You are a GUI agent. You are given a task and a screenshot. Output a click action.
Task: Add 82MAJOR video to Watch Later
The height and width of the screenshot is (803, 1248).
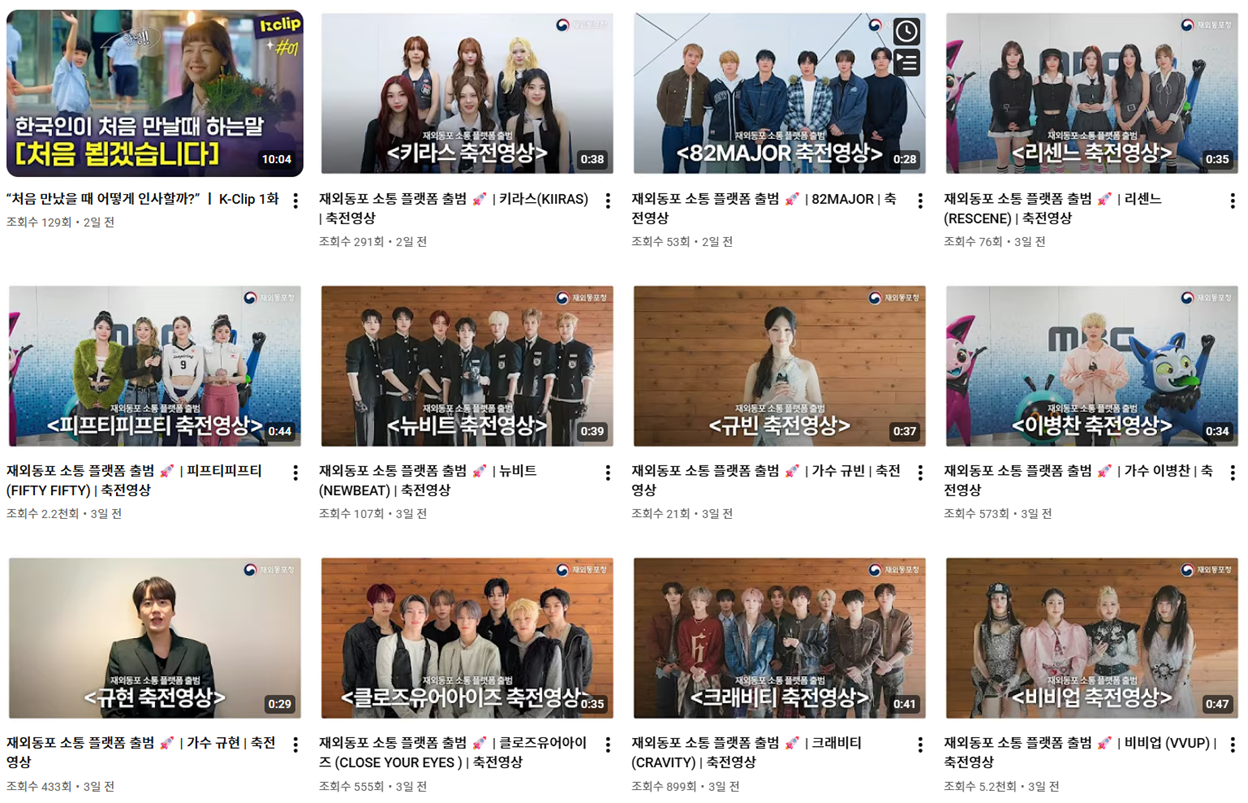906,31
